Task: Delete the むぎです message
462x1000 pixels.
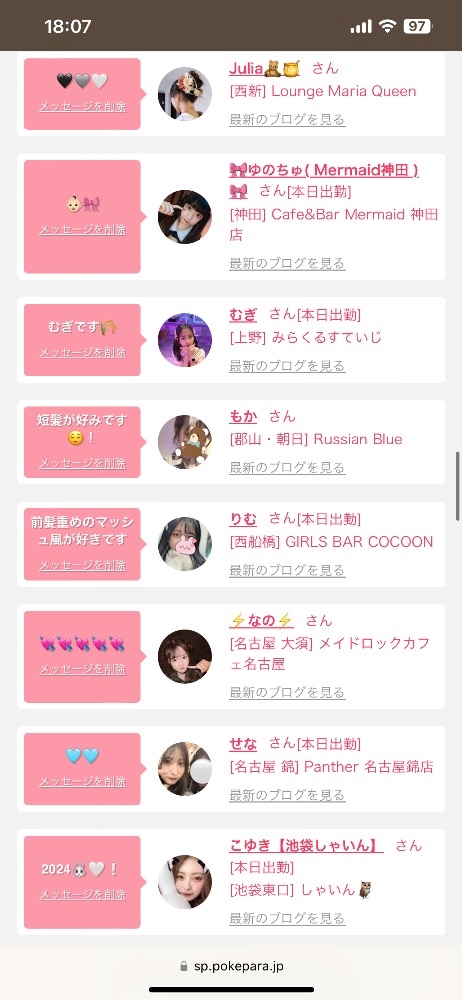Action: click(82, 352)
